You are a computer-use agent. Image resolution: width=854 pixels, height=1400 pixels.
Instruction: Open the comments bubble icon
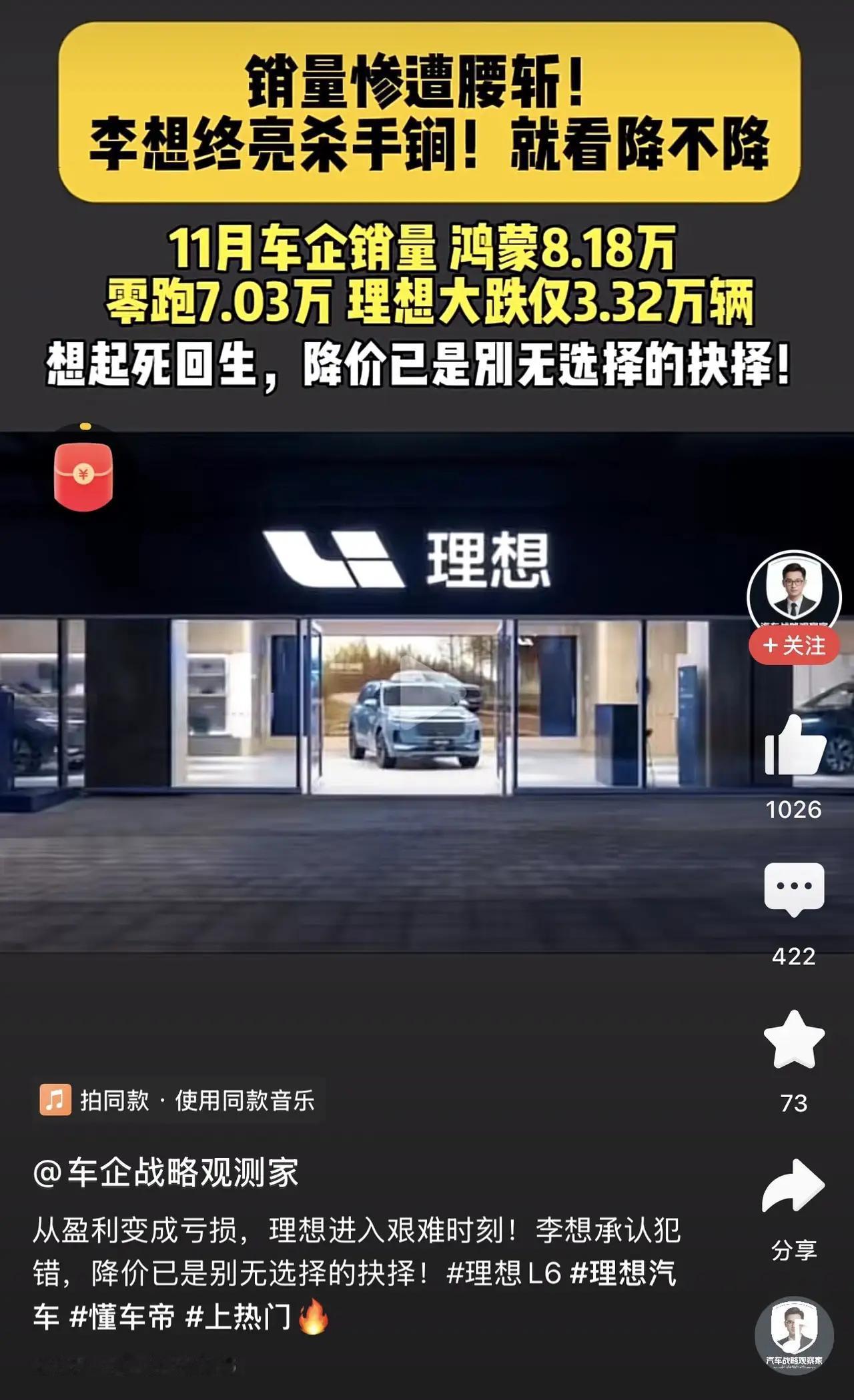(795, 886)
